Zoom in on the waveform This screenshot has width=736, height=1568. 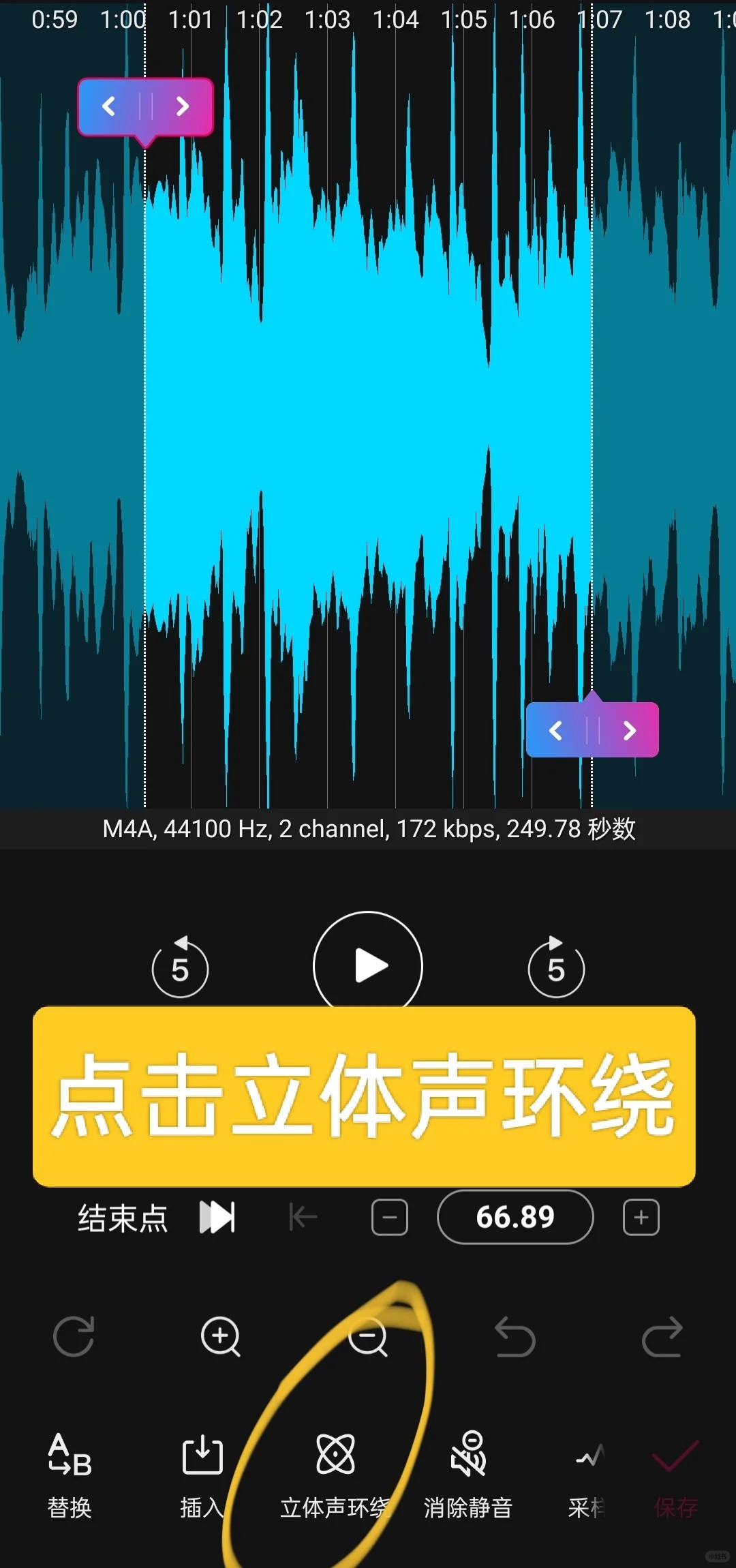coord(221,1337)
